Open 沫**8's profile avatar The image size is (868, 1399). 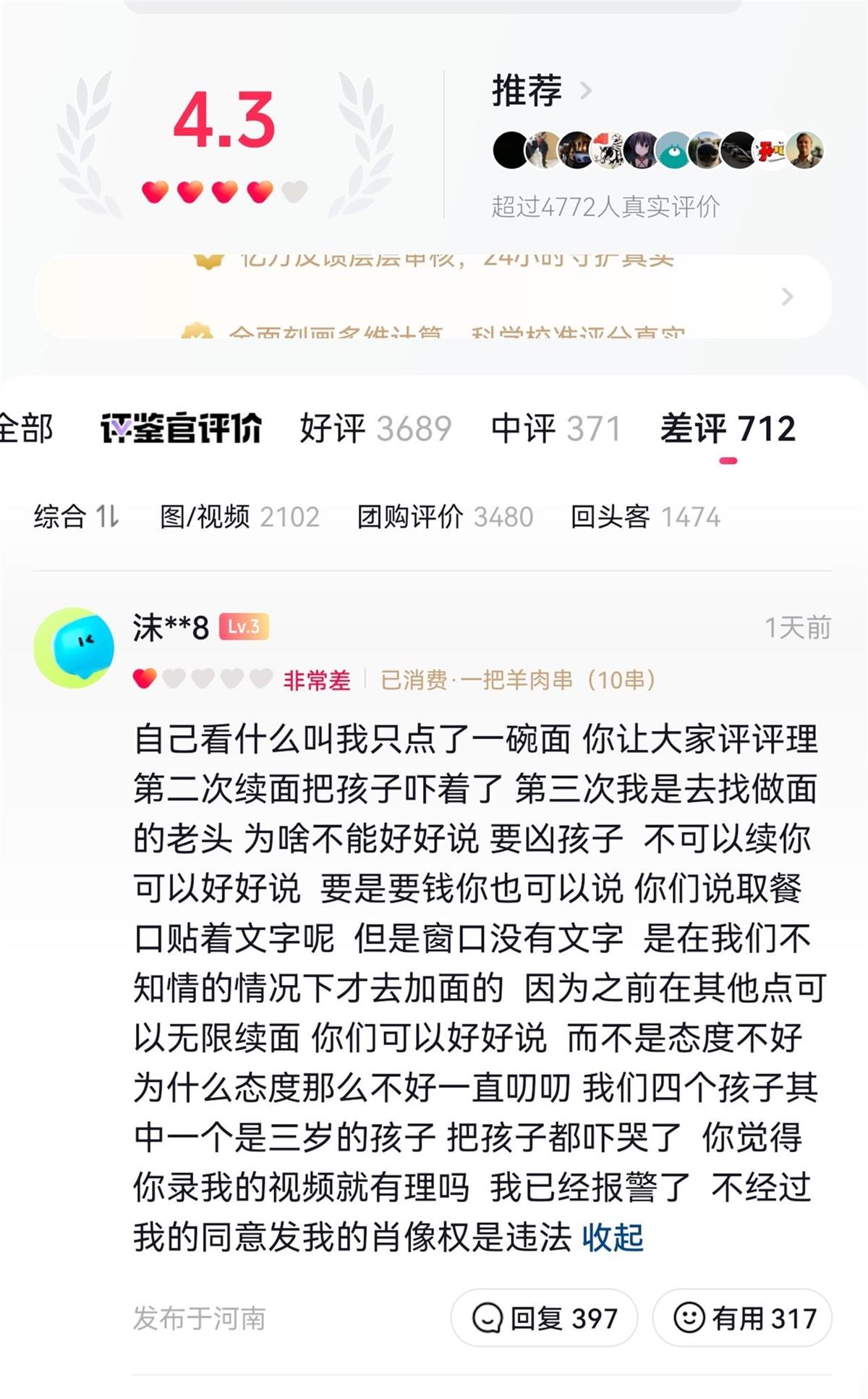[x=74, y=647]
